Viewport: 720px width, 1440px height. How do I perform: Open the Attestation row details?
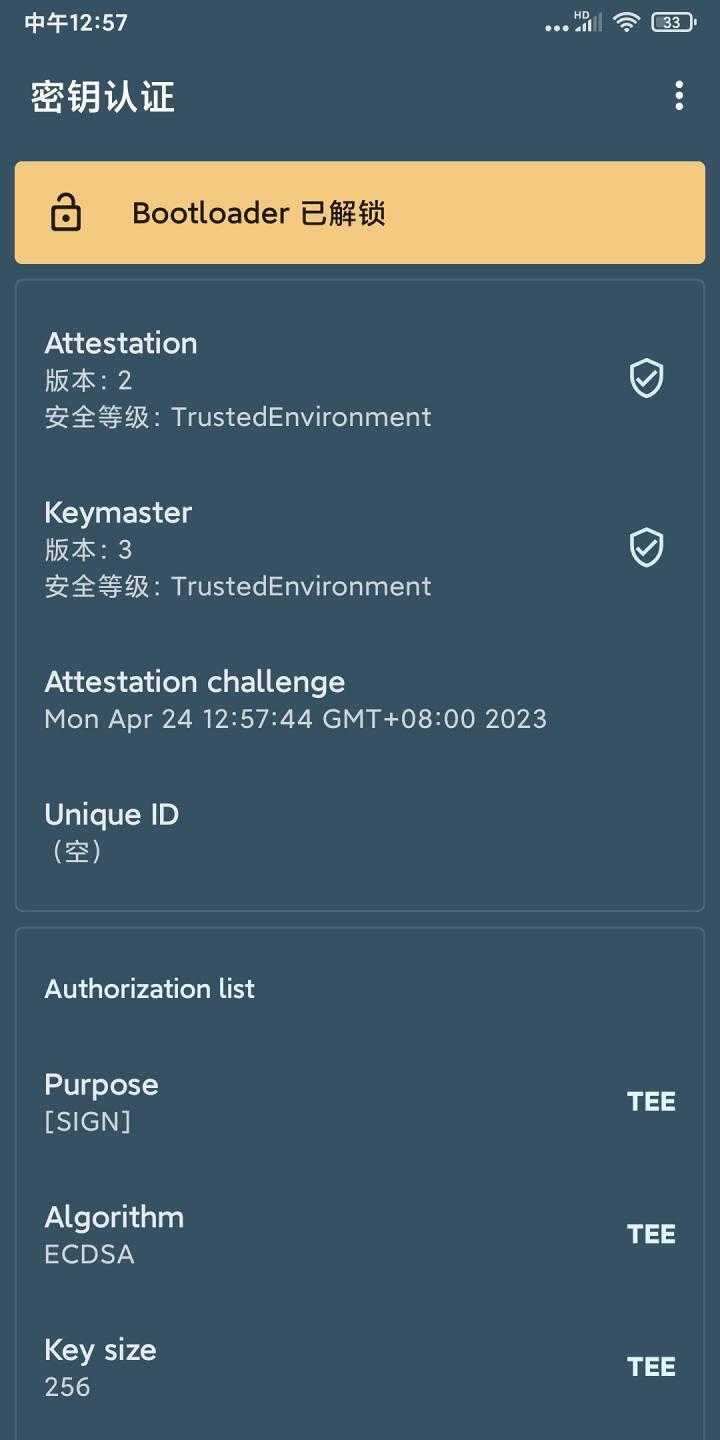pos(360,379)
